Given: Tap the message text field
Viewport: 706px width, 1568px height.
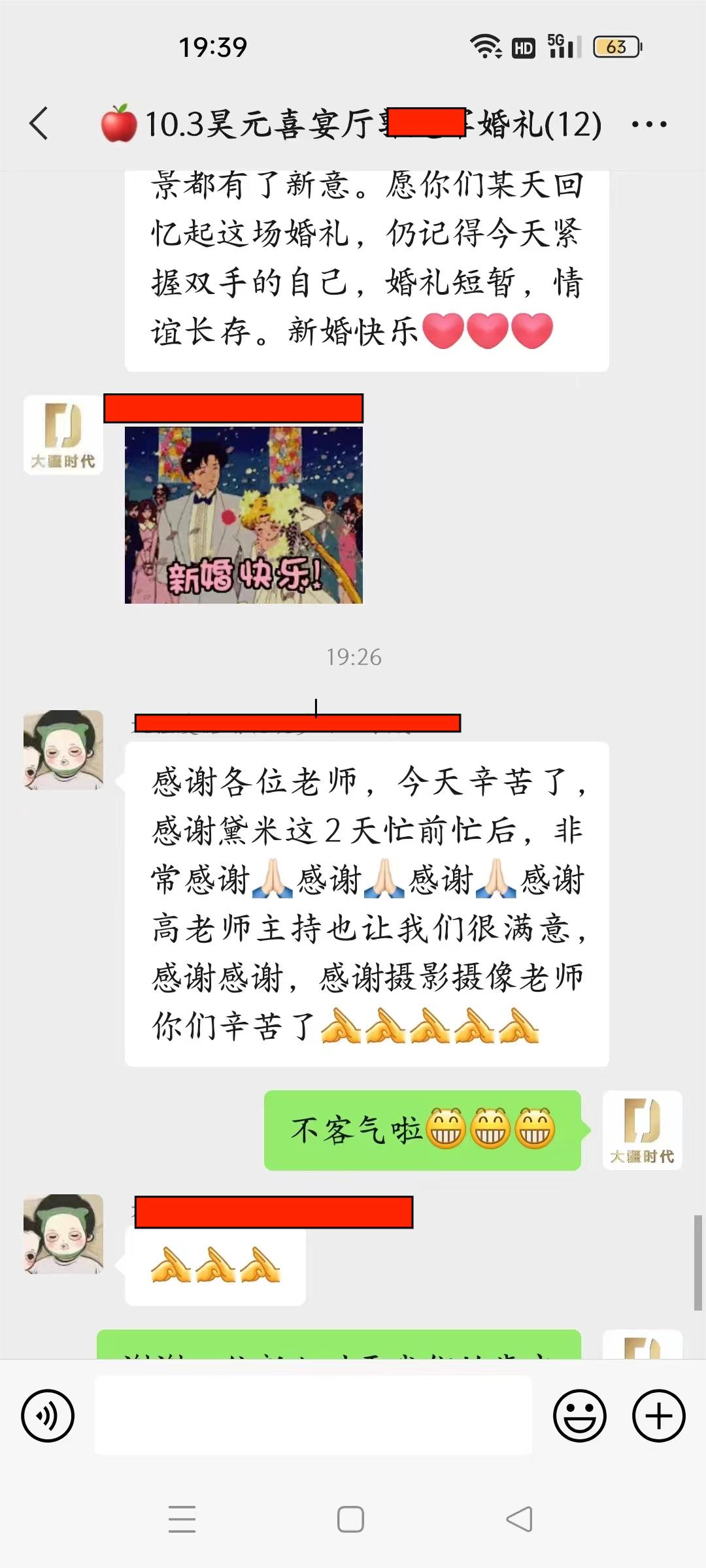Looking at the screenshot, I should point(313,1415).
